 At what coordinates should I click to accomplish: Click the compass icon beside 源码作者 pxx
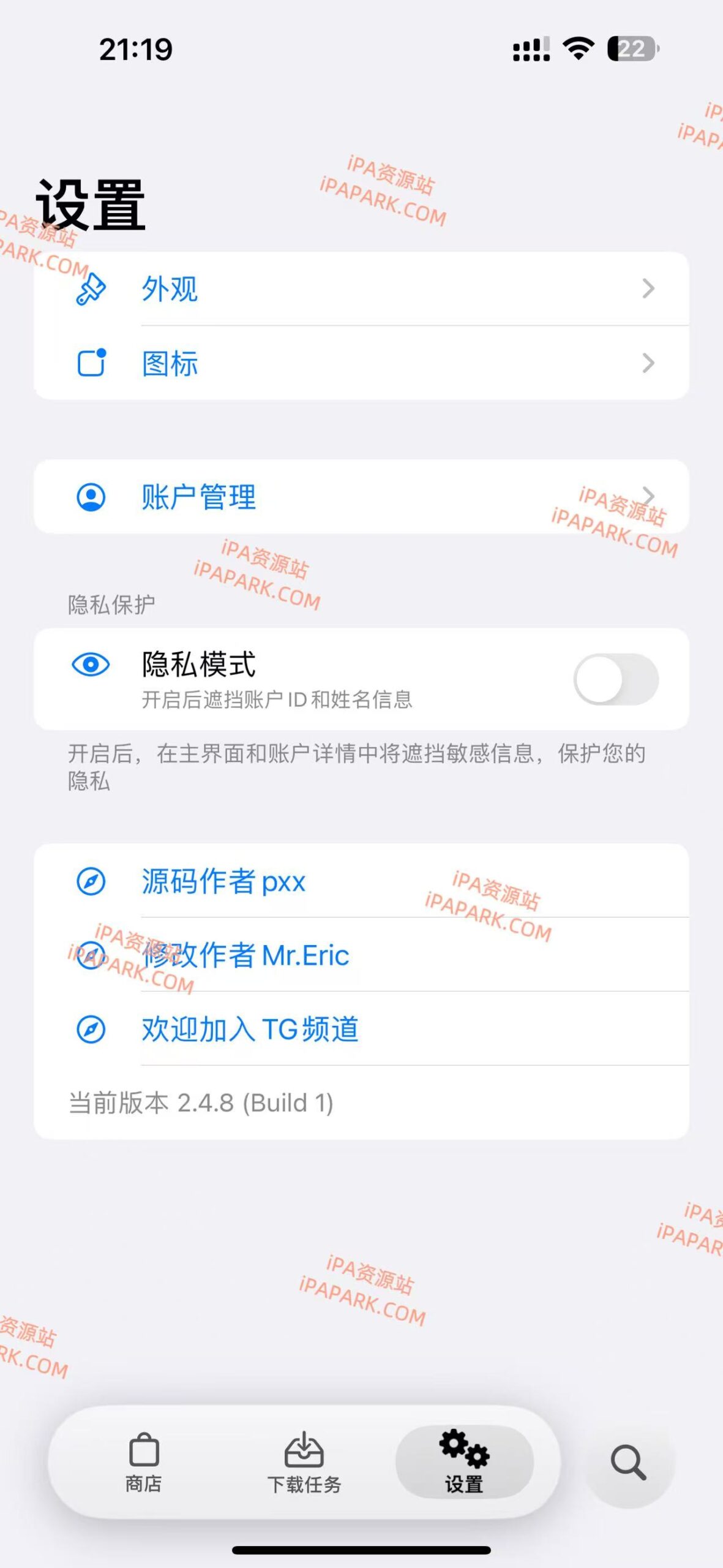(x=91, y=882)
